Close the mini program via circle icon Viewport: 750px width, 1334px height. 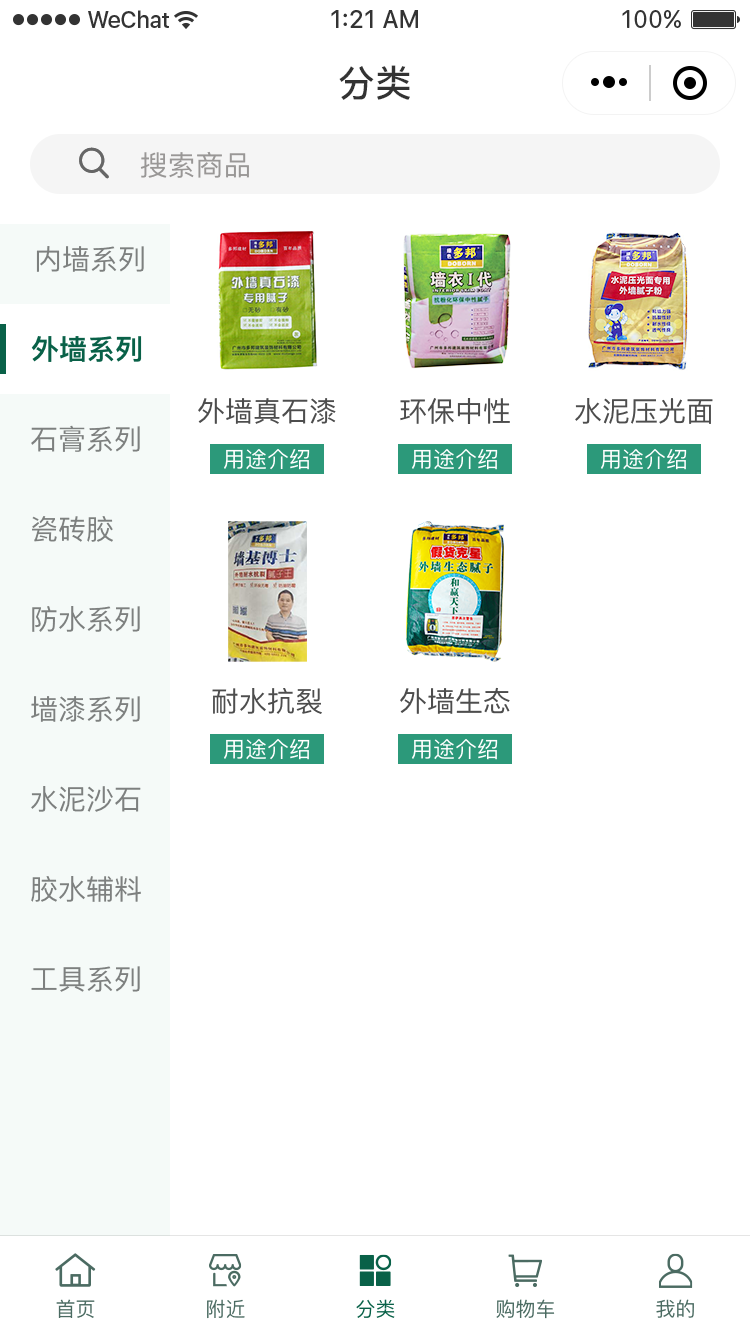(690, 83)
